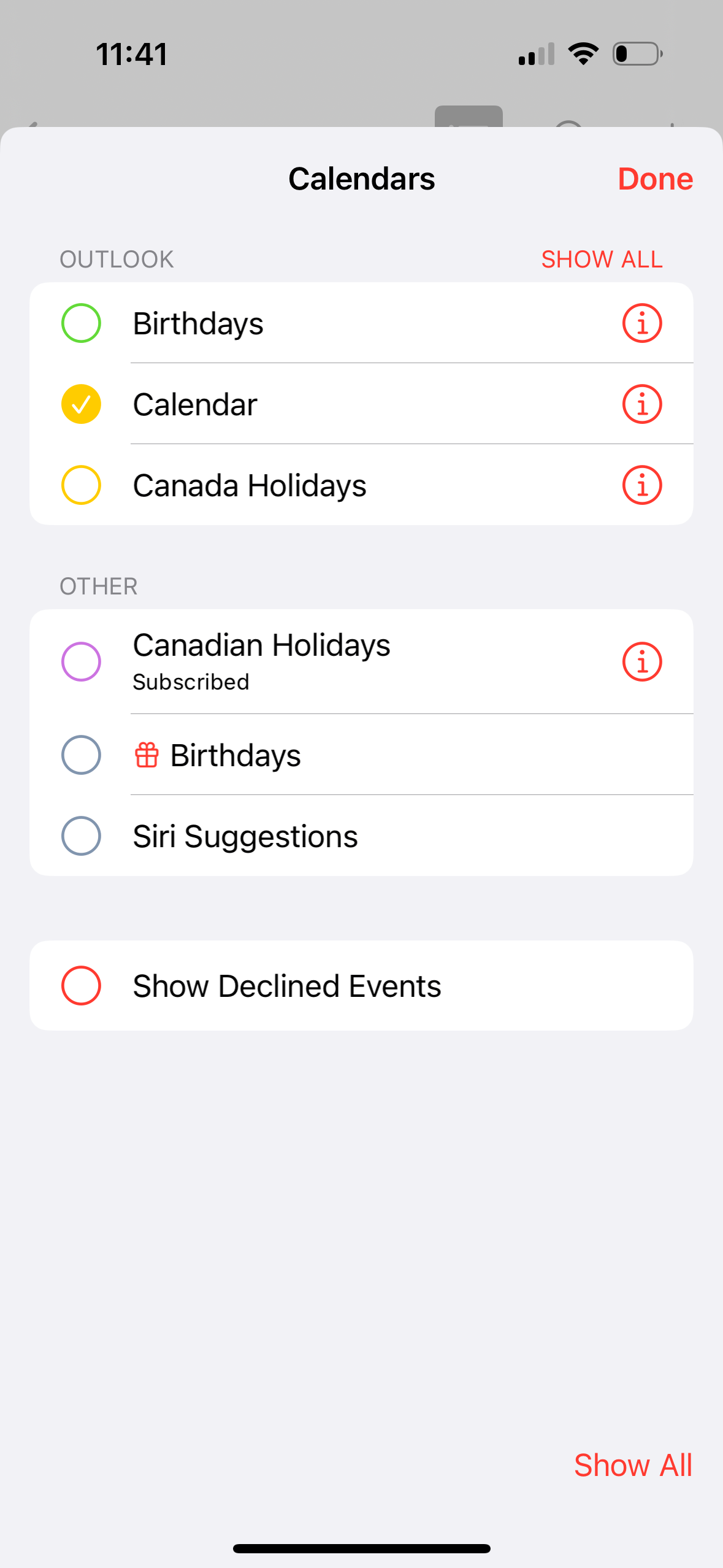This screenshot has width=723, height=1568.
Task: Enable Show Declined Events
Action: [x=81, y=986]
